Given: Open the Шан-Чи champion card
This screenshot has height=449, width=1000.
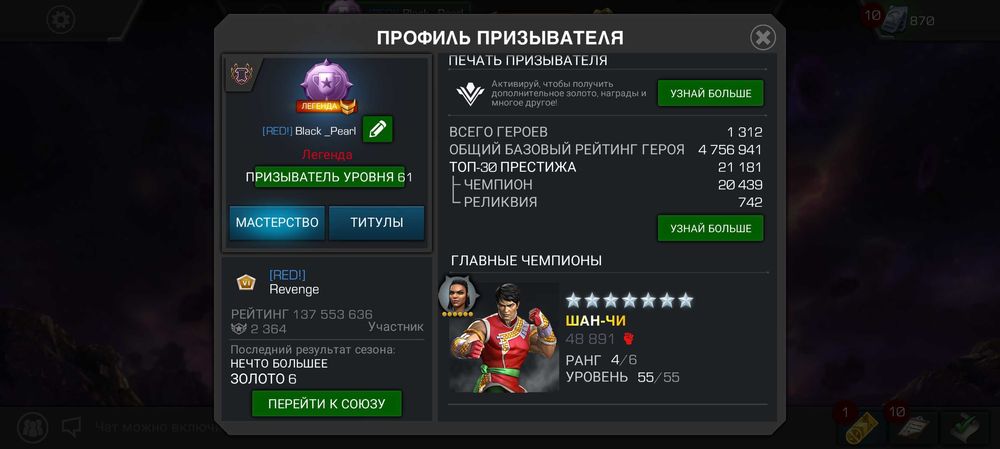Looking at the screenshot, I should click(503, 338).
